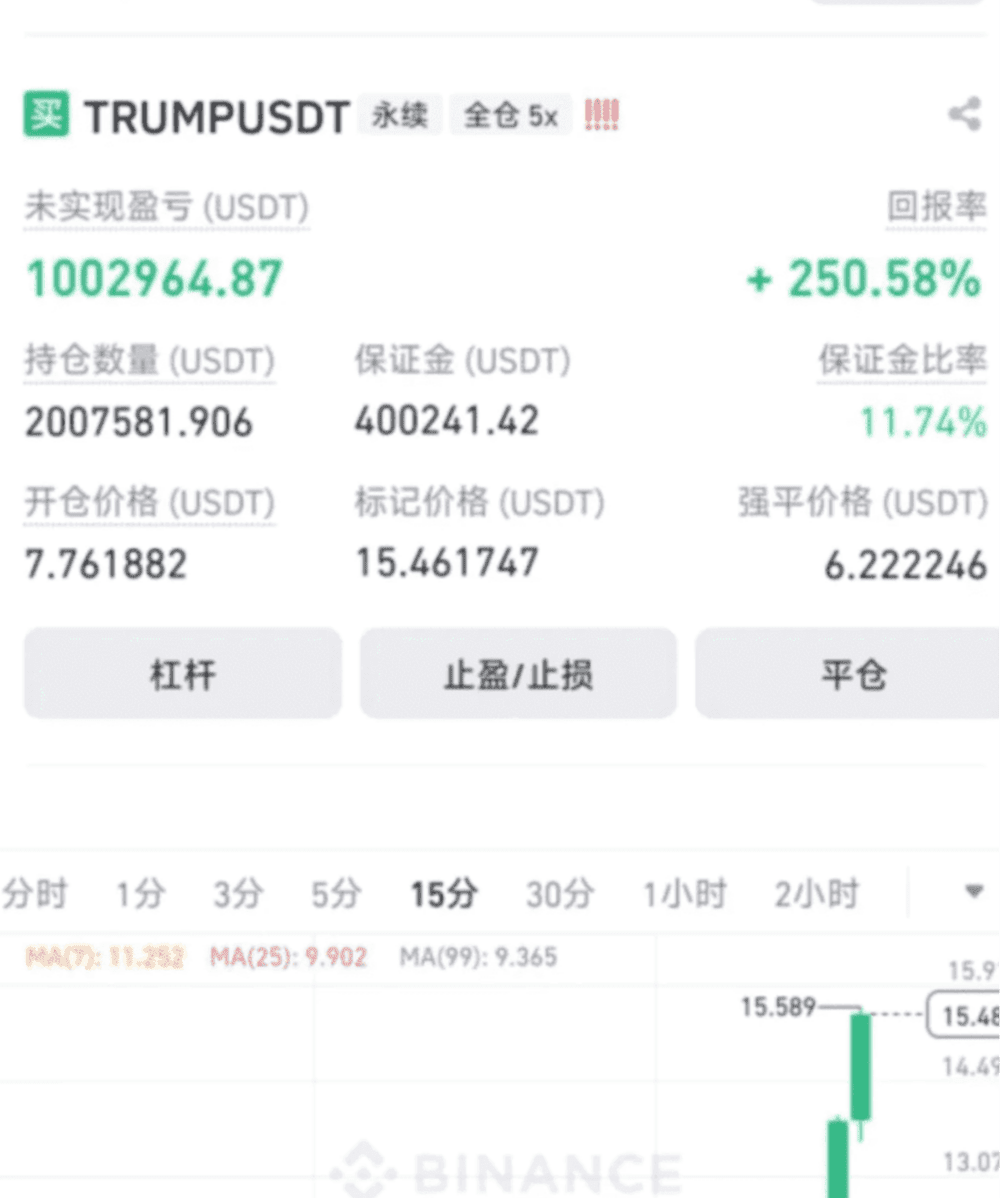Switch to 1小时 chart interval
1000x1198 pixels.
click(684, 894)
